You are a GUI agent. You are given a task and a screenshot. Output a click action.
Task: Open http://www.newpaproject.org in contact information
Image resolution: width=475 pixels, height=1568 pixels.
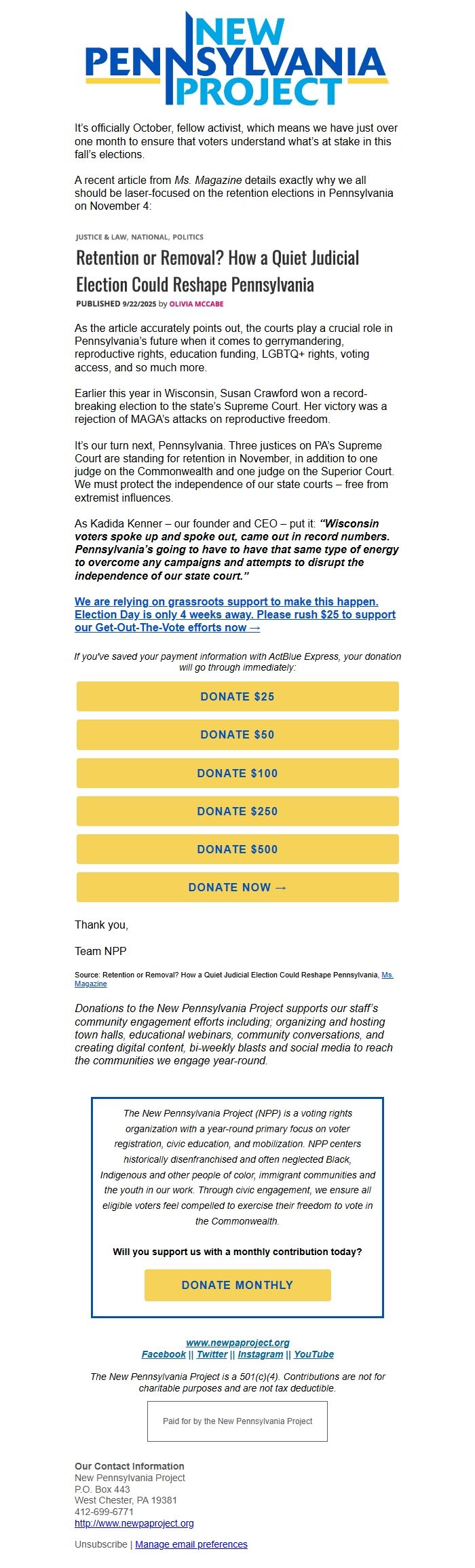click(x=134, y=1523)
